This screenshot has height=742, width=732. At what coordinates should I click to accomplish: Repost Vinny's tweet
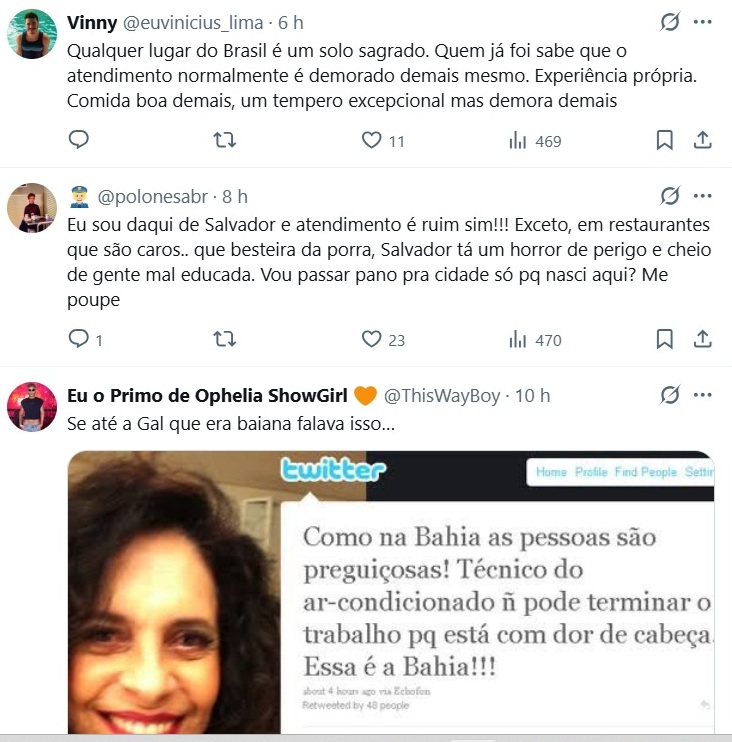click(225, 141)
